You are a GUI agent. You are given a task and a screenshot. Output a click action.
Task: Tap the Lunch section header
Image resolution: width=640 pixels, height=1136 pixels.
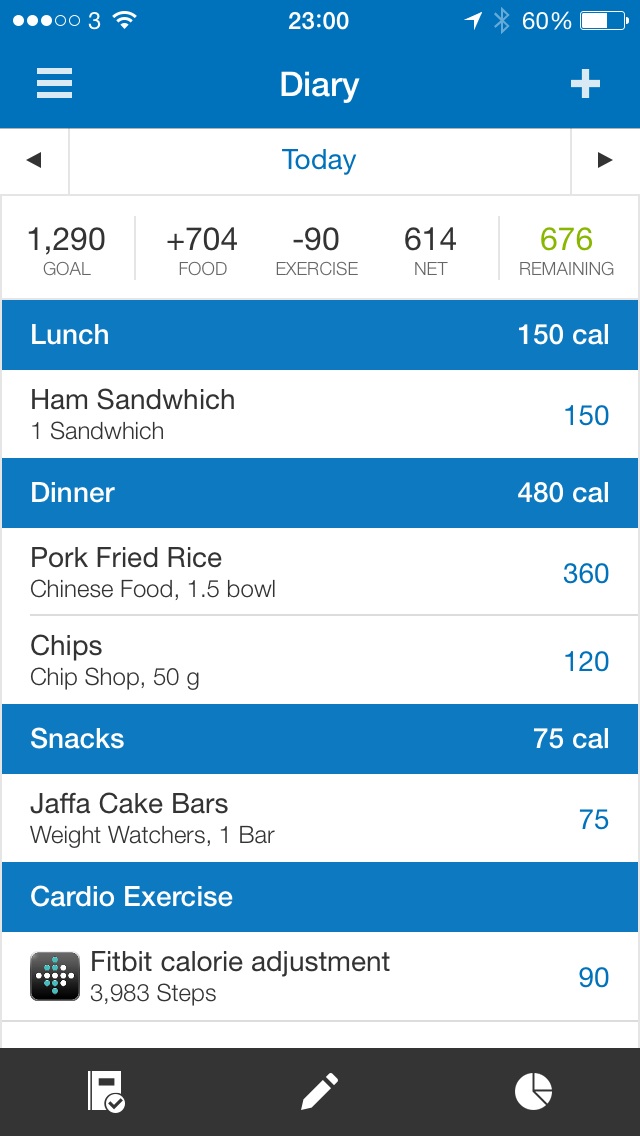[x=320, y=335]
